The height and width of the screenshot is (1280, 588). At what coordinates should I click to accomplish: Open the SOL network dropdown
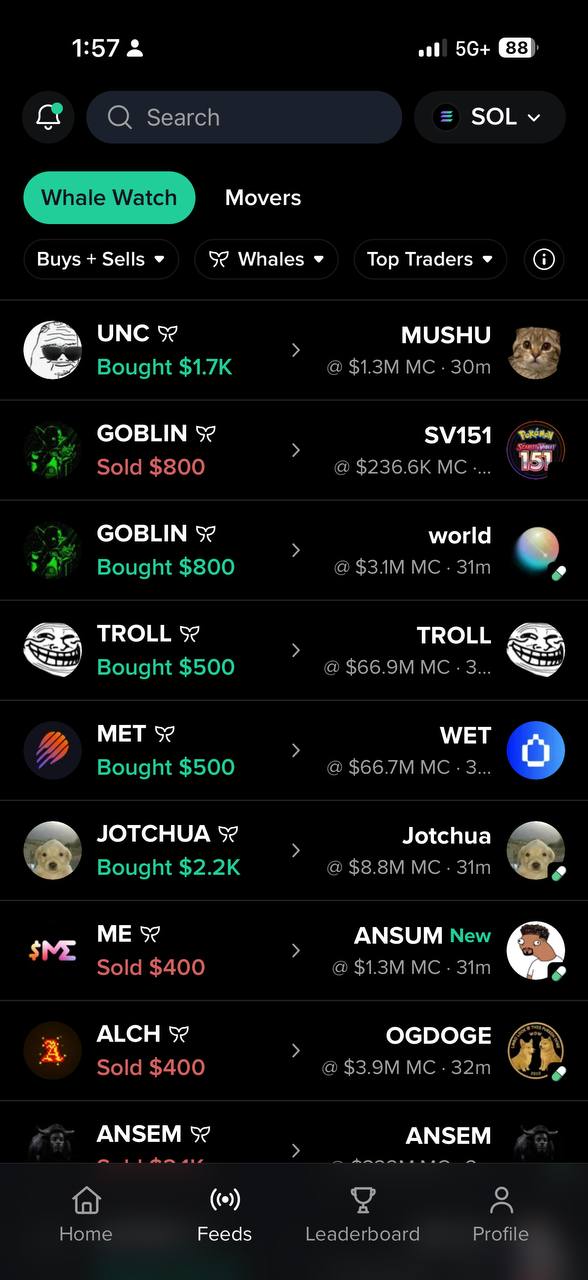pos(490,117)
